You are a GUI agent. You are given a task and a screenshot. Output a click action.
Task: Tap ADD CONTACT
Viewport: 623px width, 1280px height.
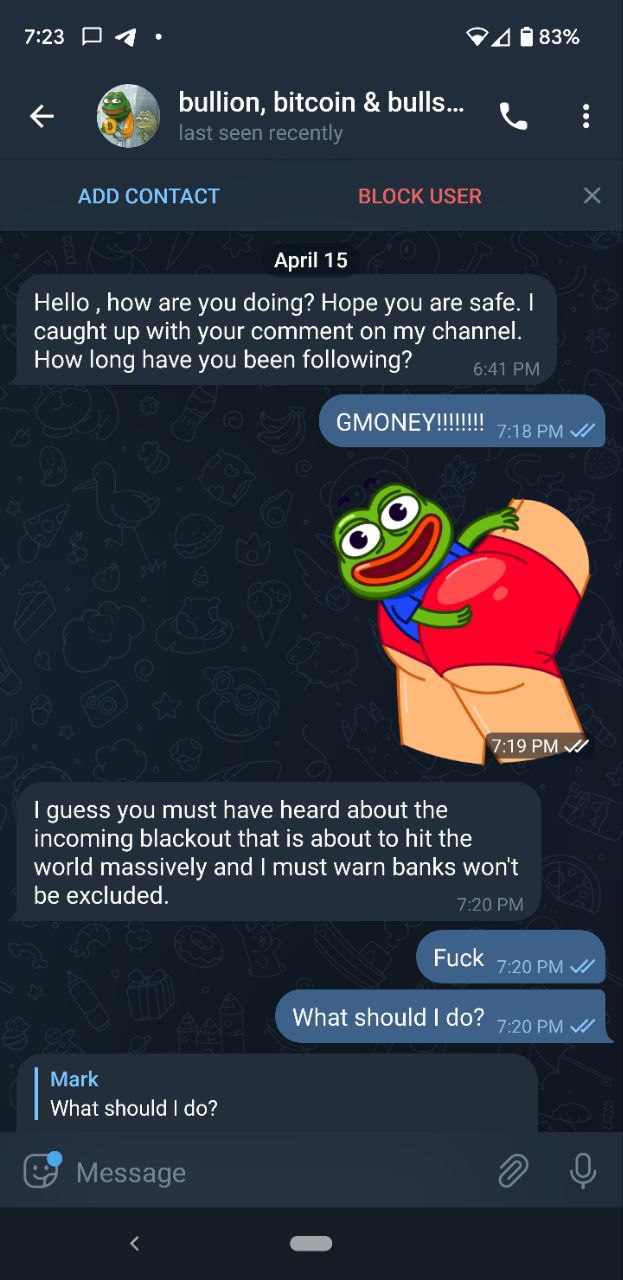pos(149,196)
